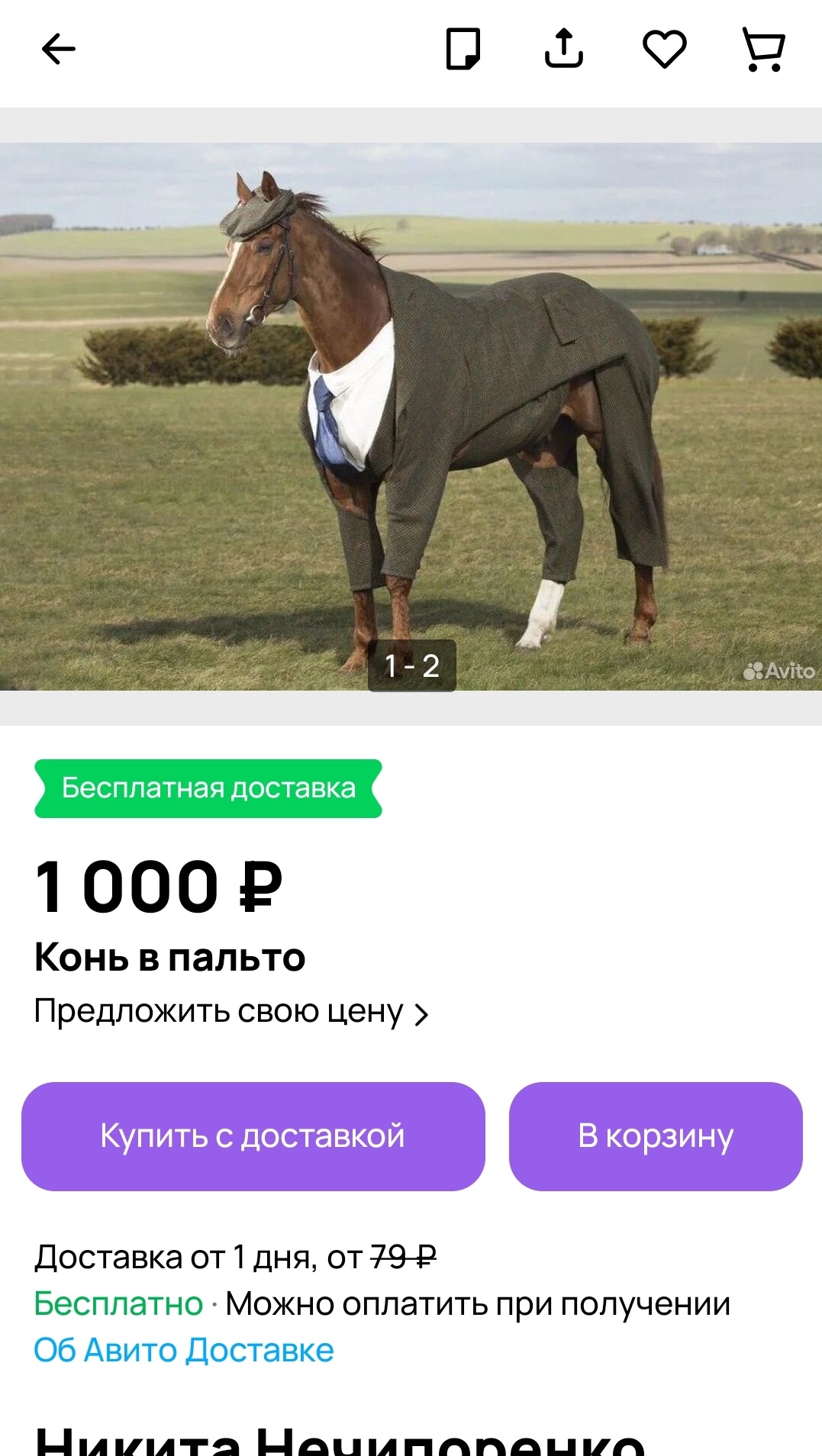Screen dimensions: 822x1456
Task: Share this listing
Action: (564, 48)
